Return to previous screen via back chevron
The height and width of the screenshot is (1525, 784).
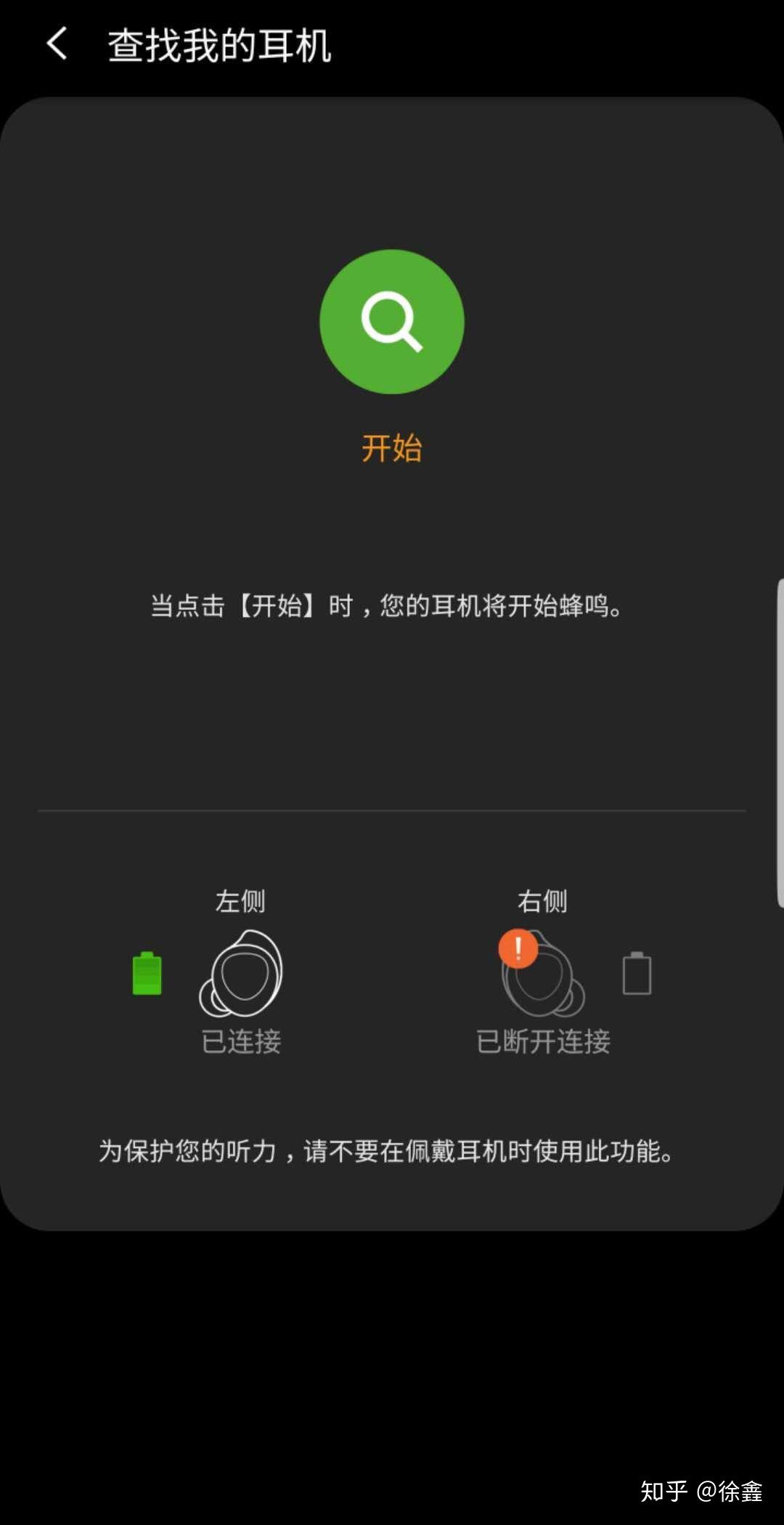point(57,44)
